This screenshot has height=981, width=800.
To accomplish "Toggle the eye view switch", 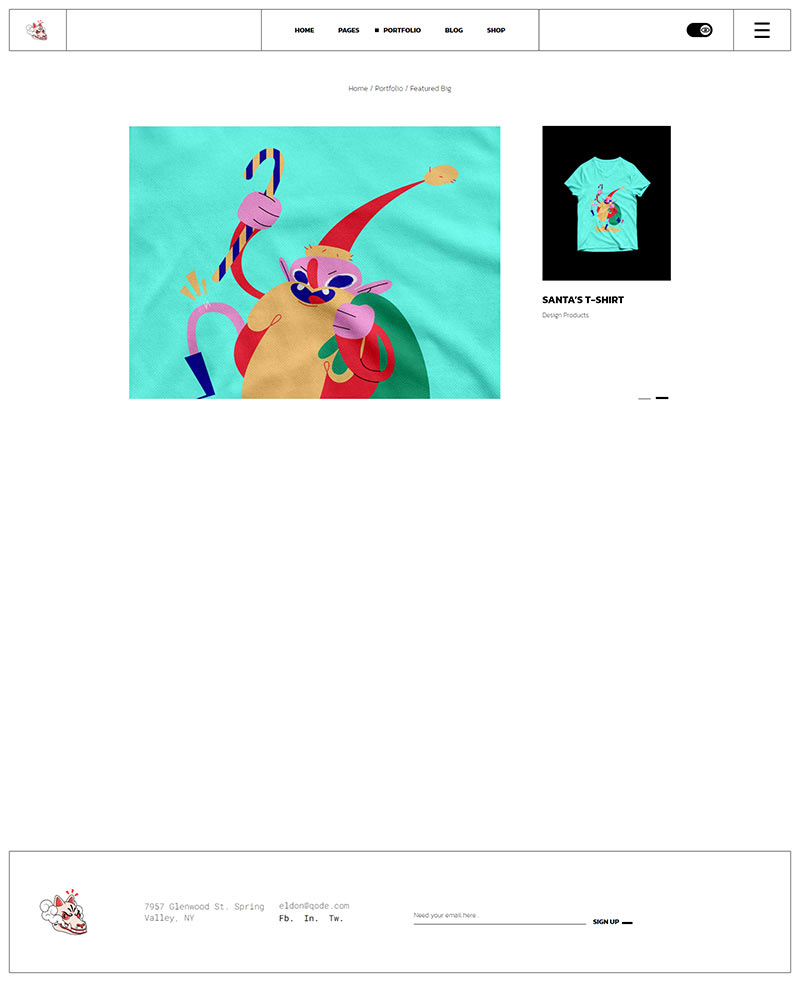I will point(699,30).
